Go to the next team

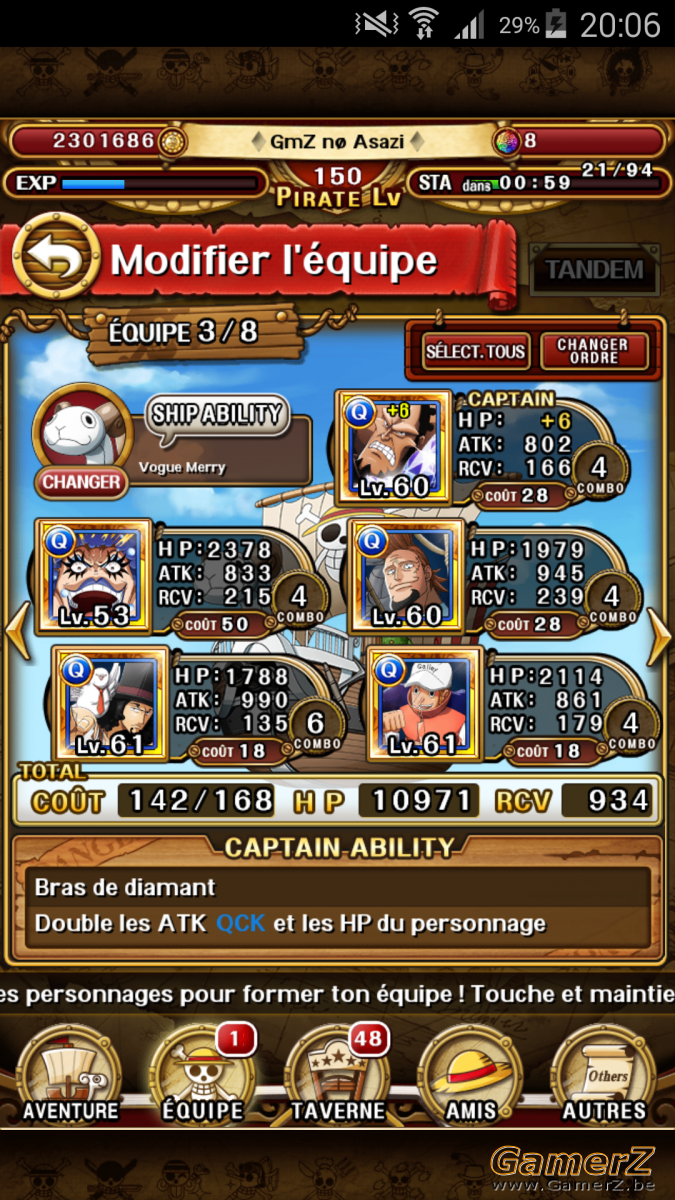(659, 637)
